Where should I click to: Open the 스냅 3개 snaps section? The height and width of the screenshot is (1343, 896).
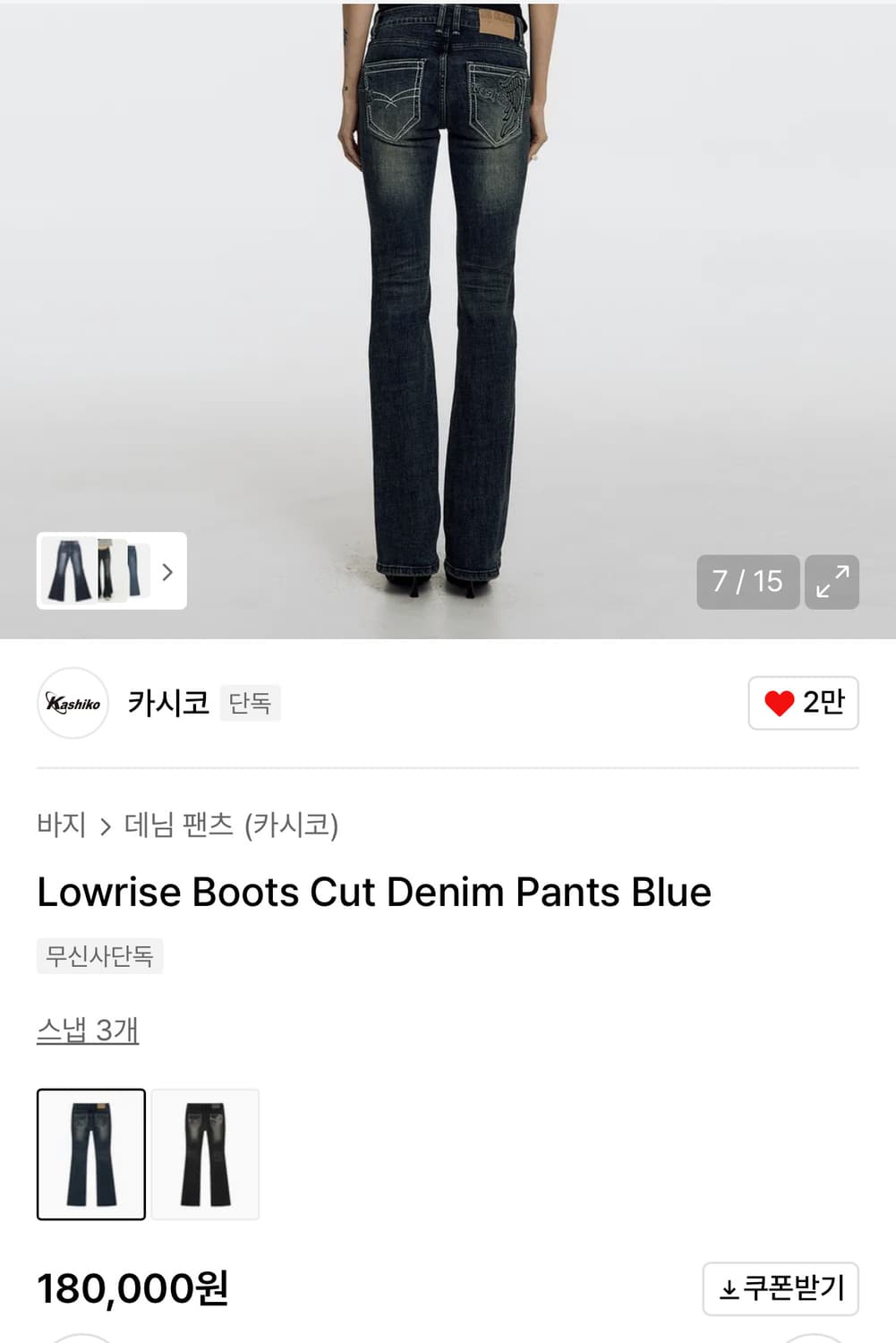(x=87, y=1031)
